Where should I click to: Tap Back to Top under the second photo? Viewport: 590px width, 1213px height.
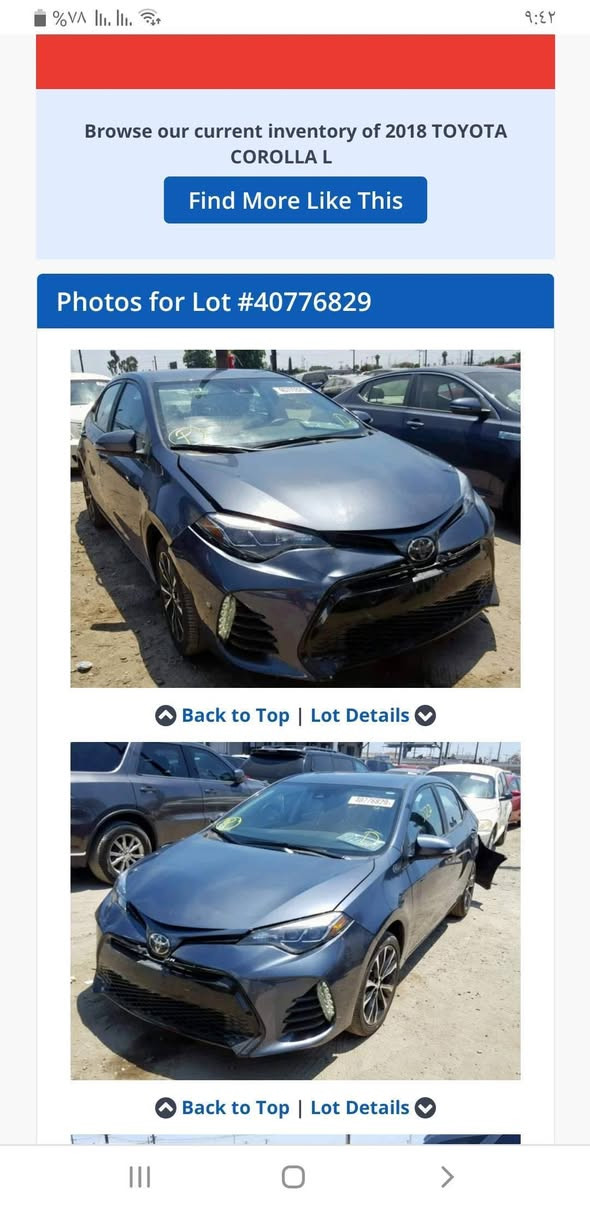click(x=222, y=1107)
